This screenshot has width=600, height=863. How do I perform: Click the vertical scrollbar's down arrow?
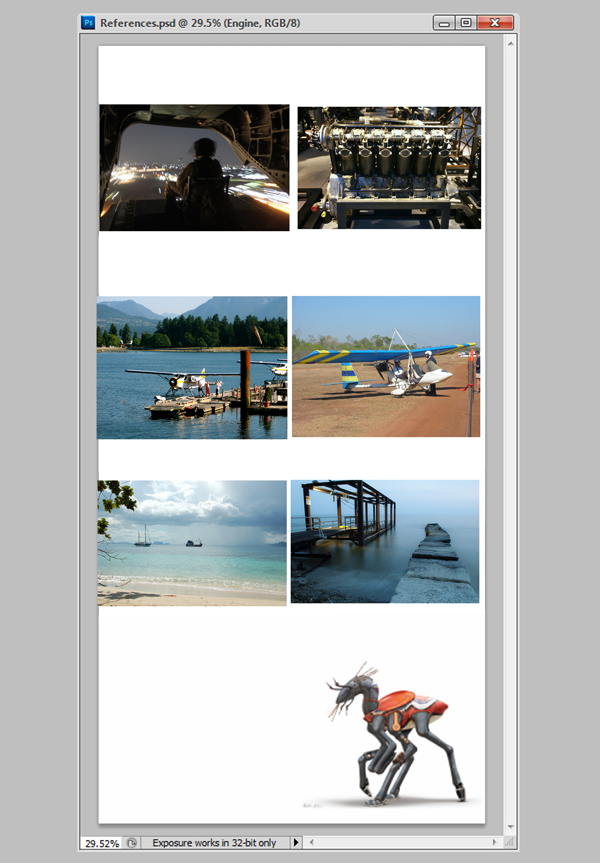pyautogui.click(x=510, y=827)
